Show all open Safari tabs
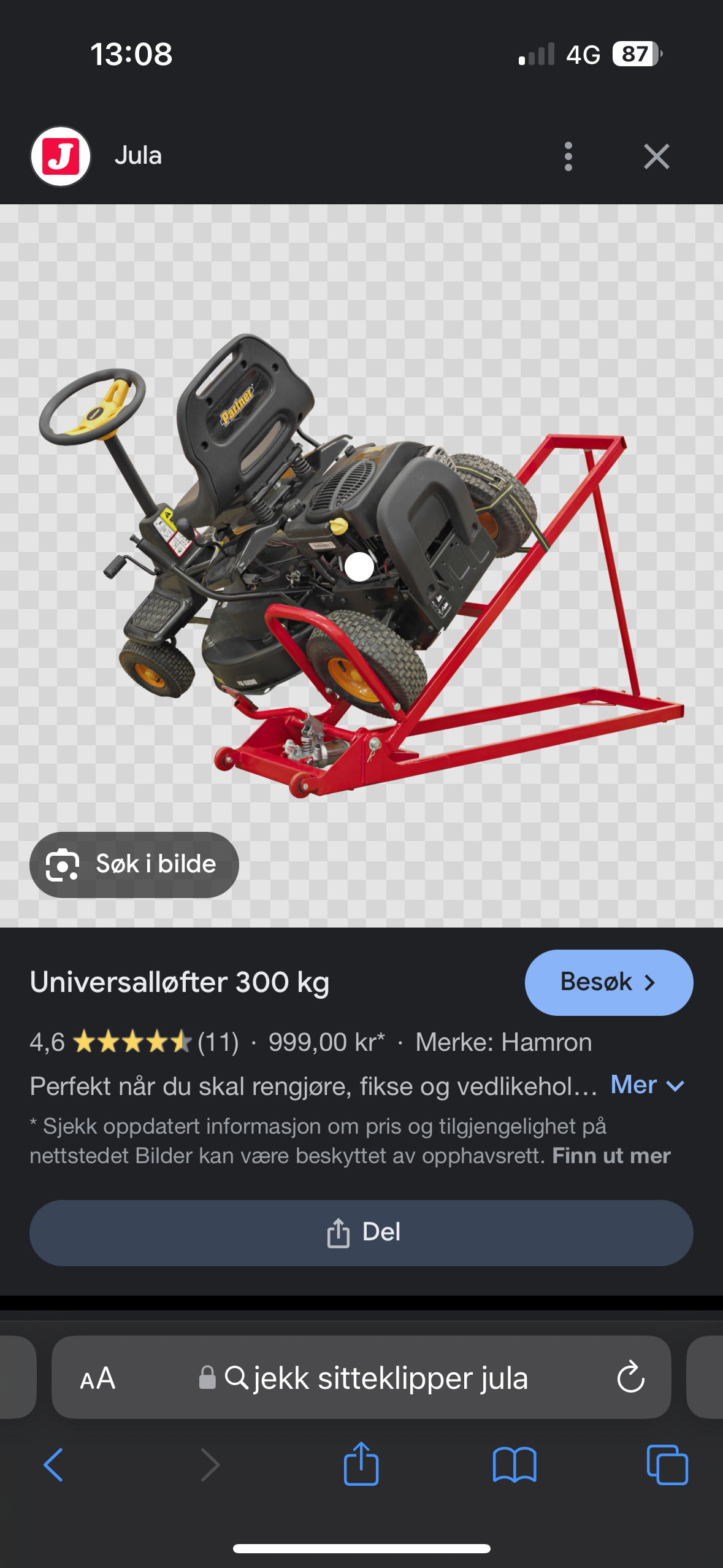The height and width of the screenshot is (1568, 723). click(667, 1465)
